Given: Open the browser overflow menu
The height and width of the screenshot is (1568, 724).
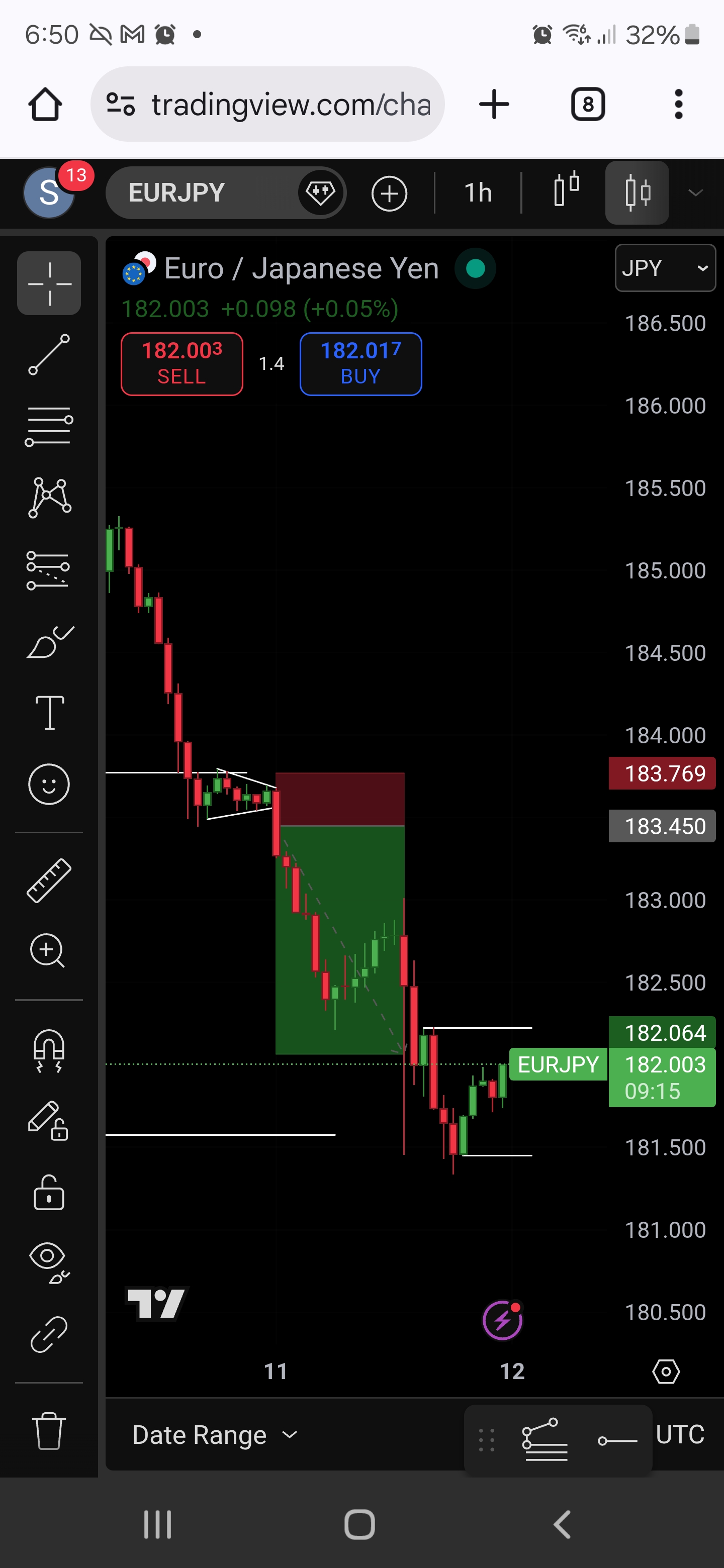Looking at the screenshot, I should [x=678, y=104].
